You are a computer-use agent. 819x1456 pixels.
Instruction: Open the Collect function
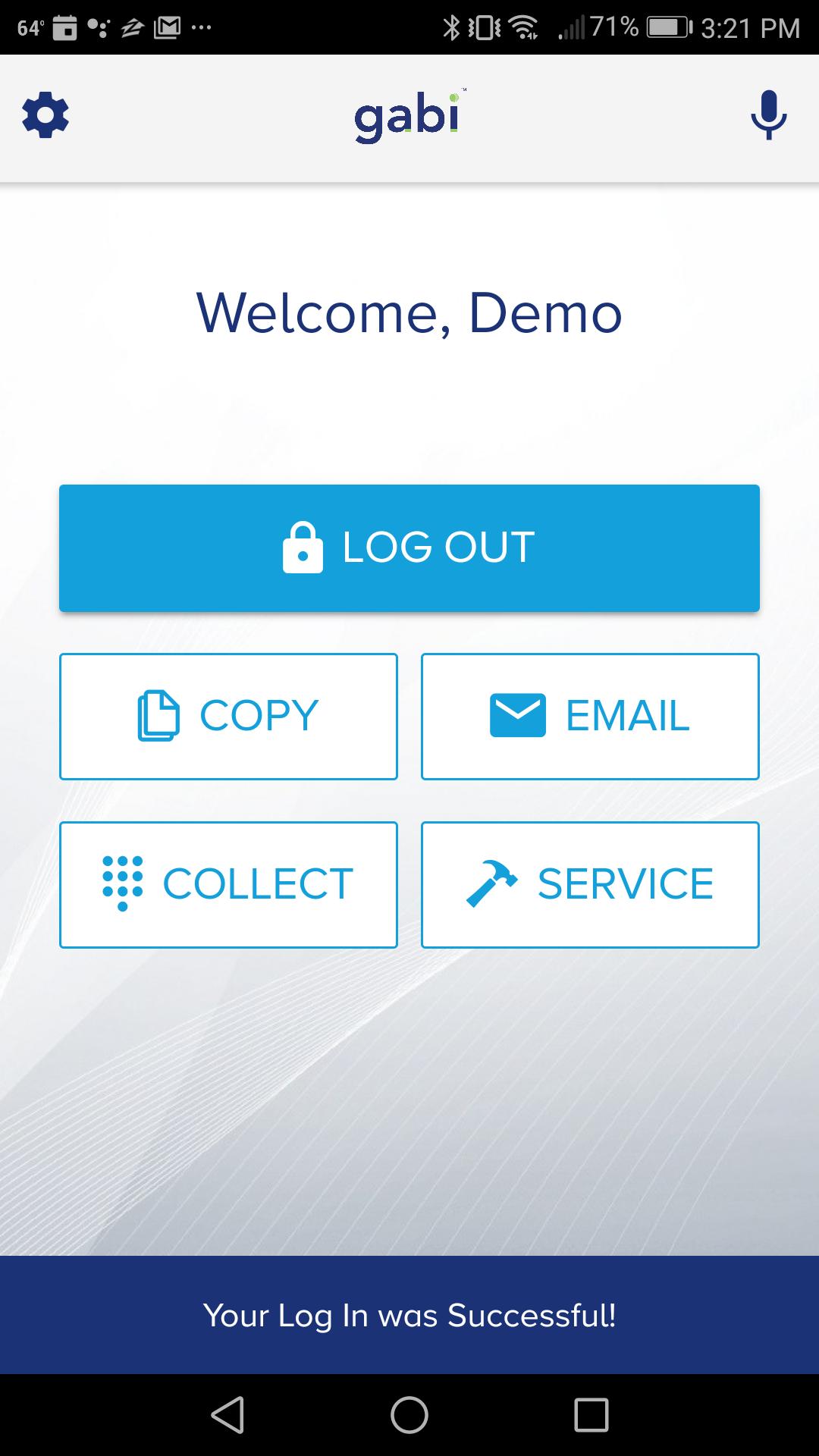(228, 884)
